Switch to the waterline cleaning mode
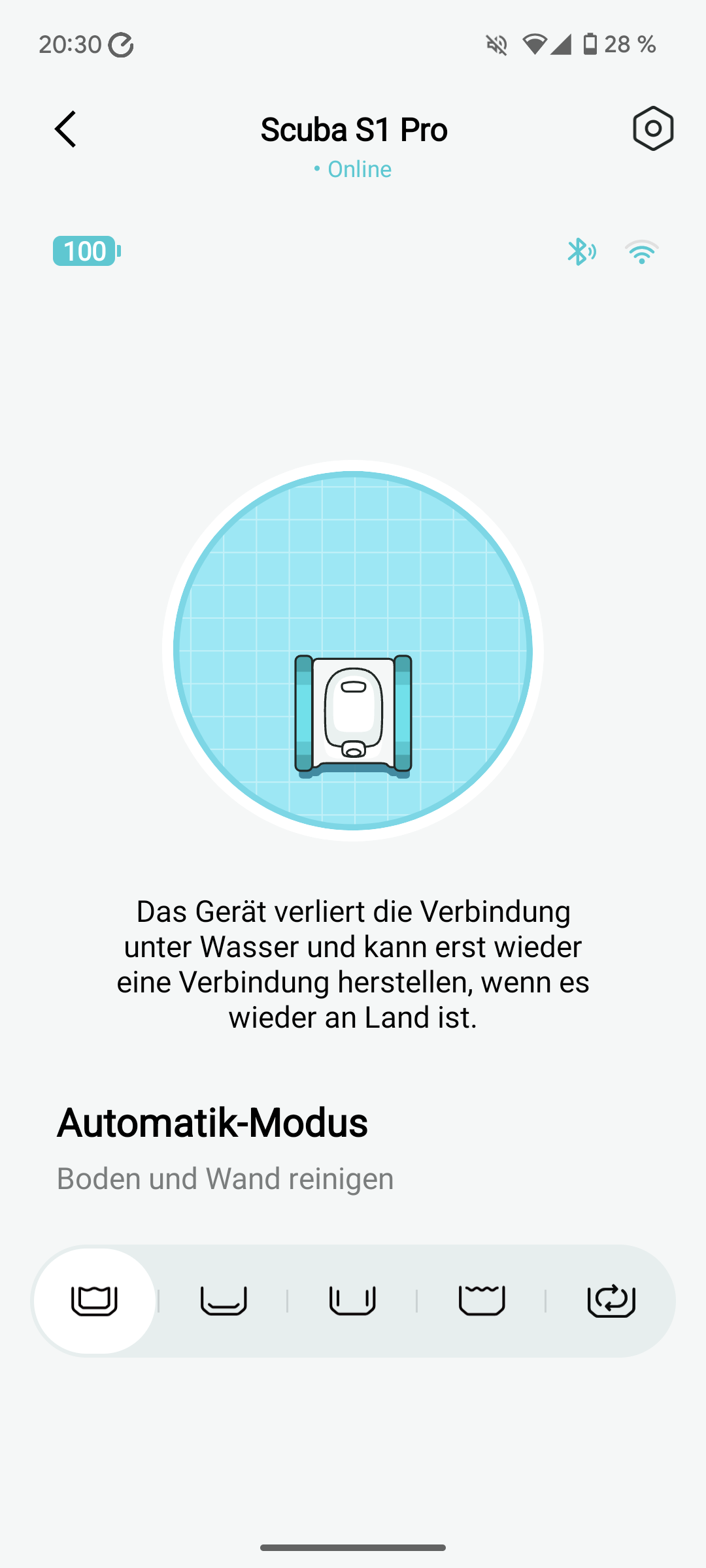Screen dimensions: 706x1568 click(x=482, y=1300)
